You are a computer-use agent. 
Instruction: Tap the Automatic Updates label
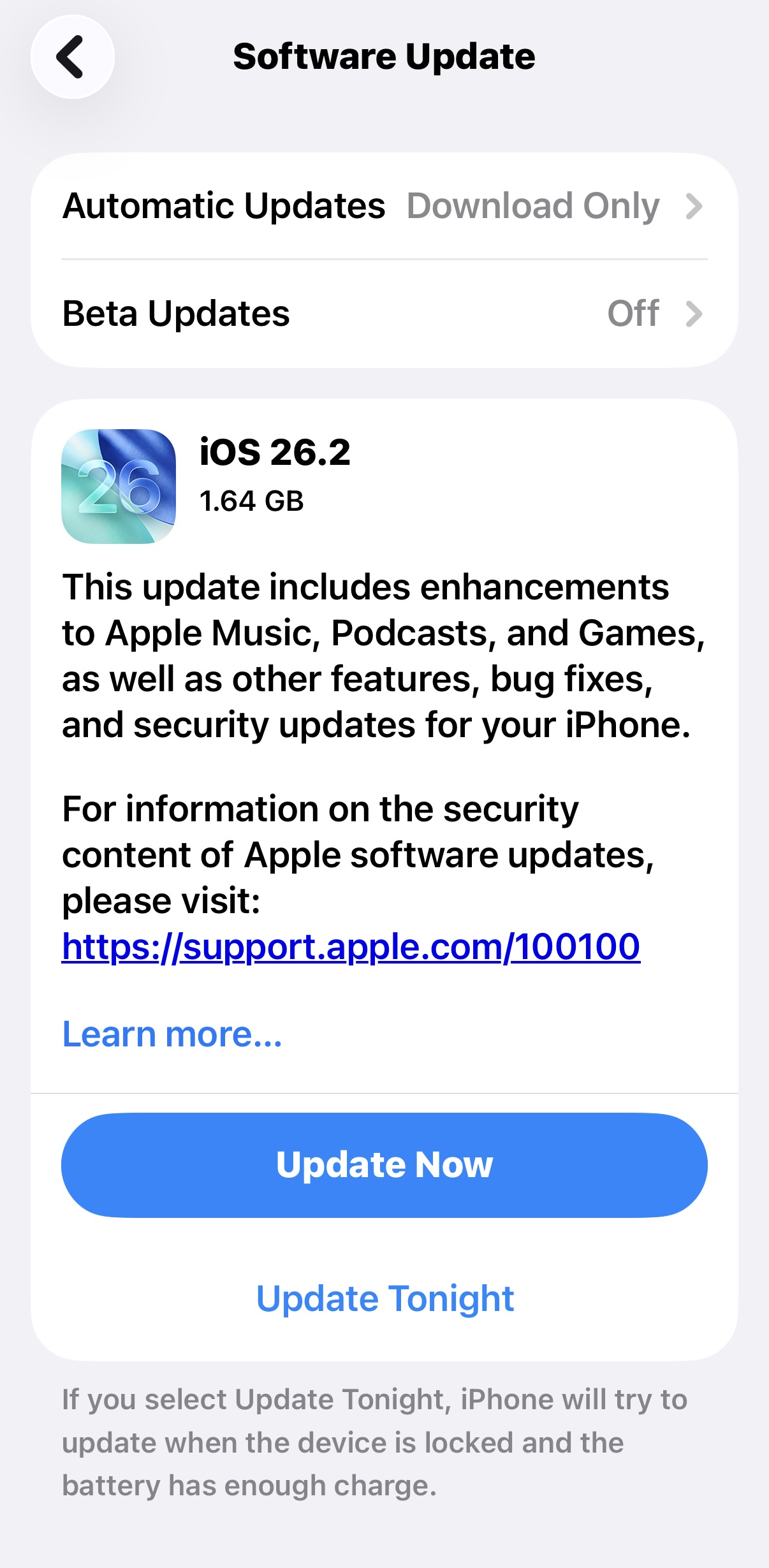point(224,205)
